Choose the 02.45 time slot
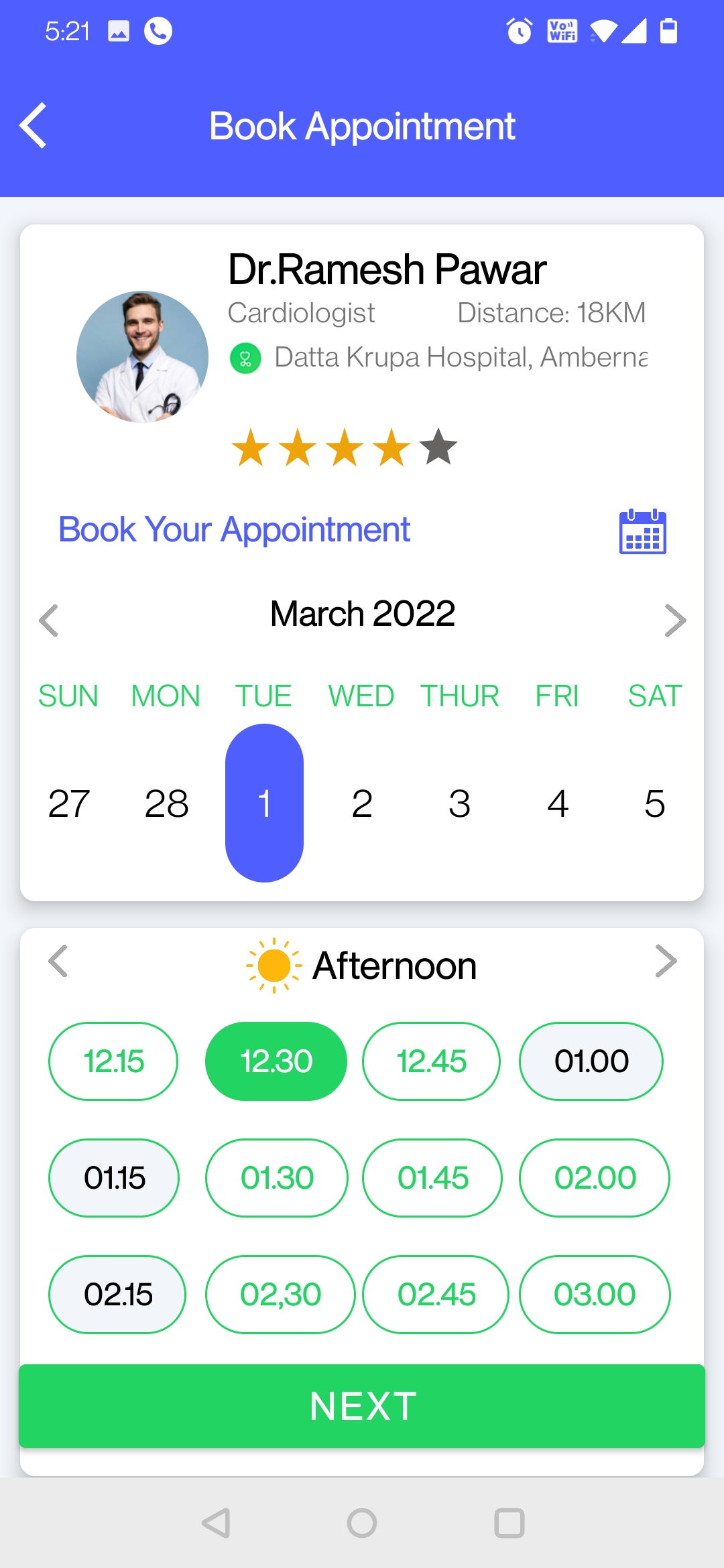The image size is (724, 1568). click(x=436, y=1295)
